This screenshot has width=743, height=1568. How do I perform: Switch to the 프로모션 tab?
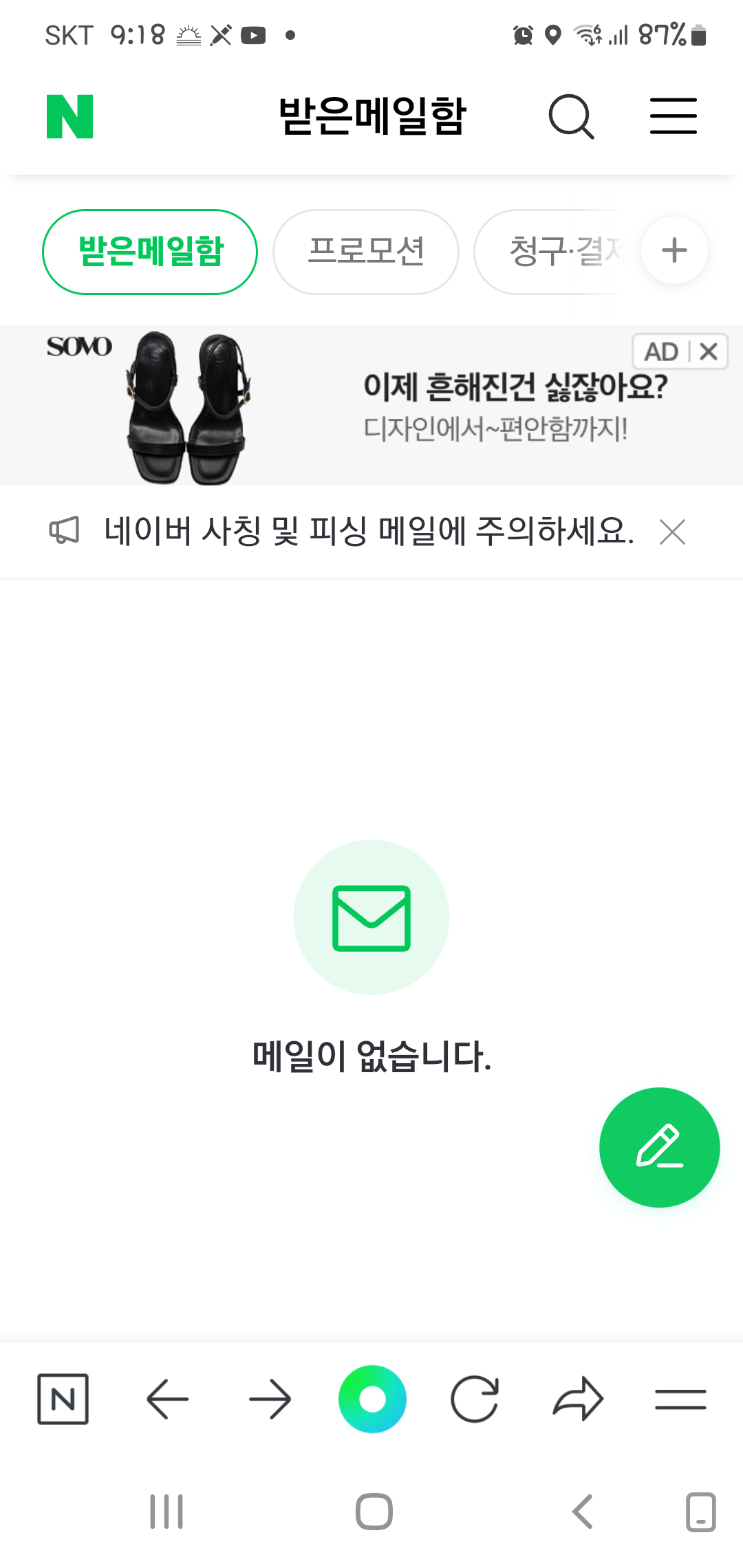point(365,252)
